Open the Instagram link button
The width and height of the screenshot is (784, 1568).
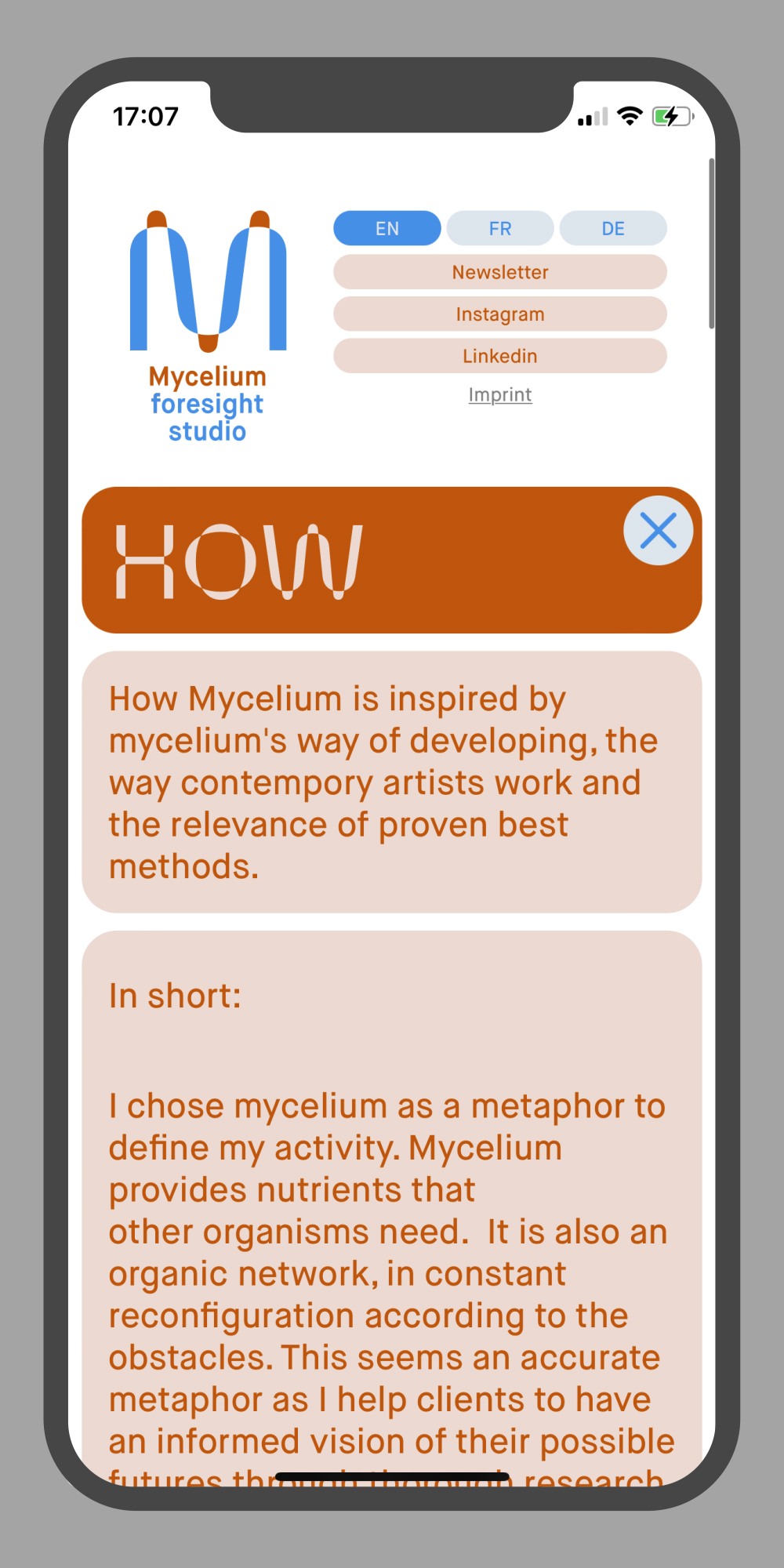(x=500, y=314)
